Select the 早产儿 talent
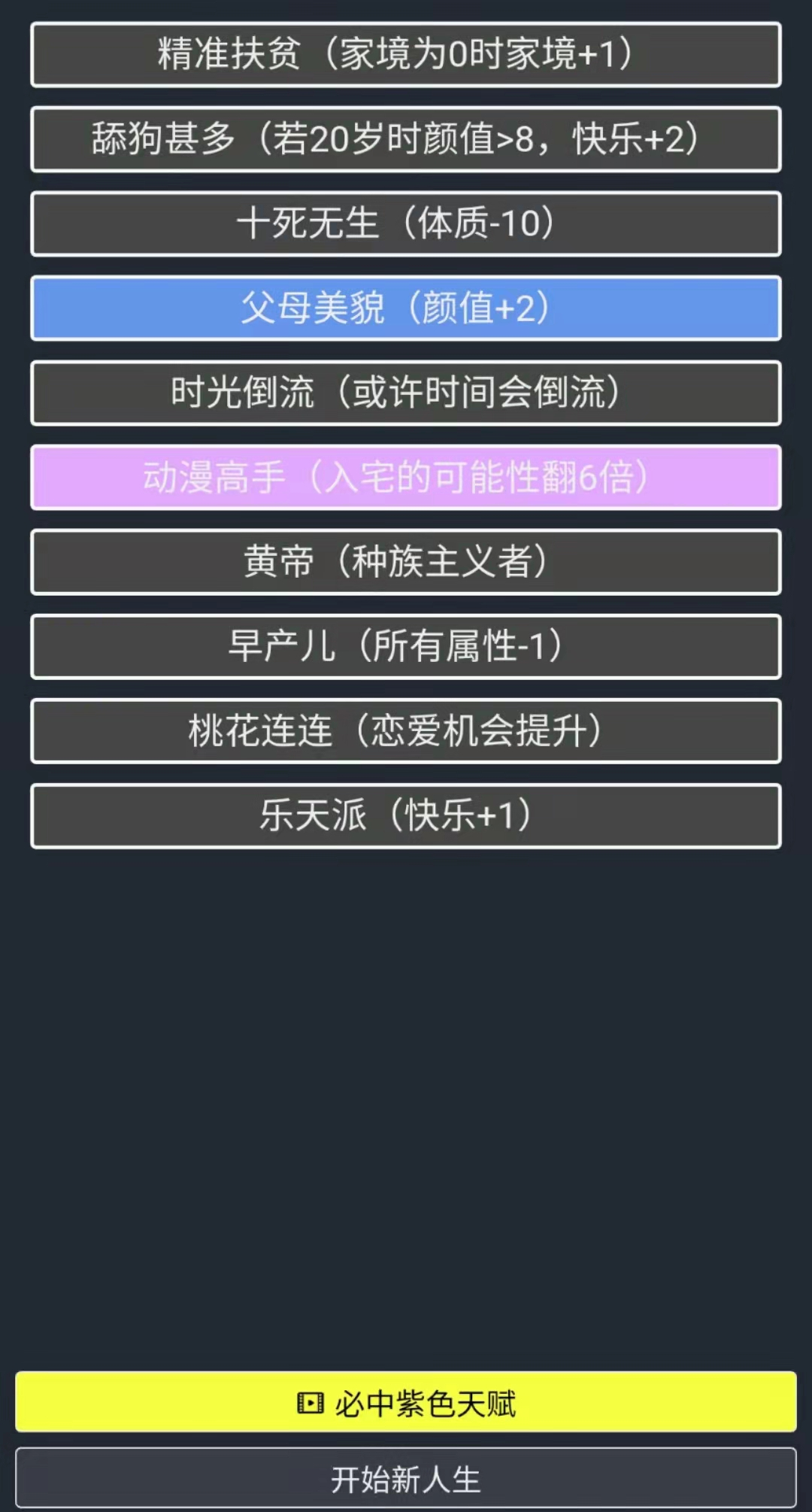Image resolution: width=812 pixels, height=1512 pixels. click(406, 646)
